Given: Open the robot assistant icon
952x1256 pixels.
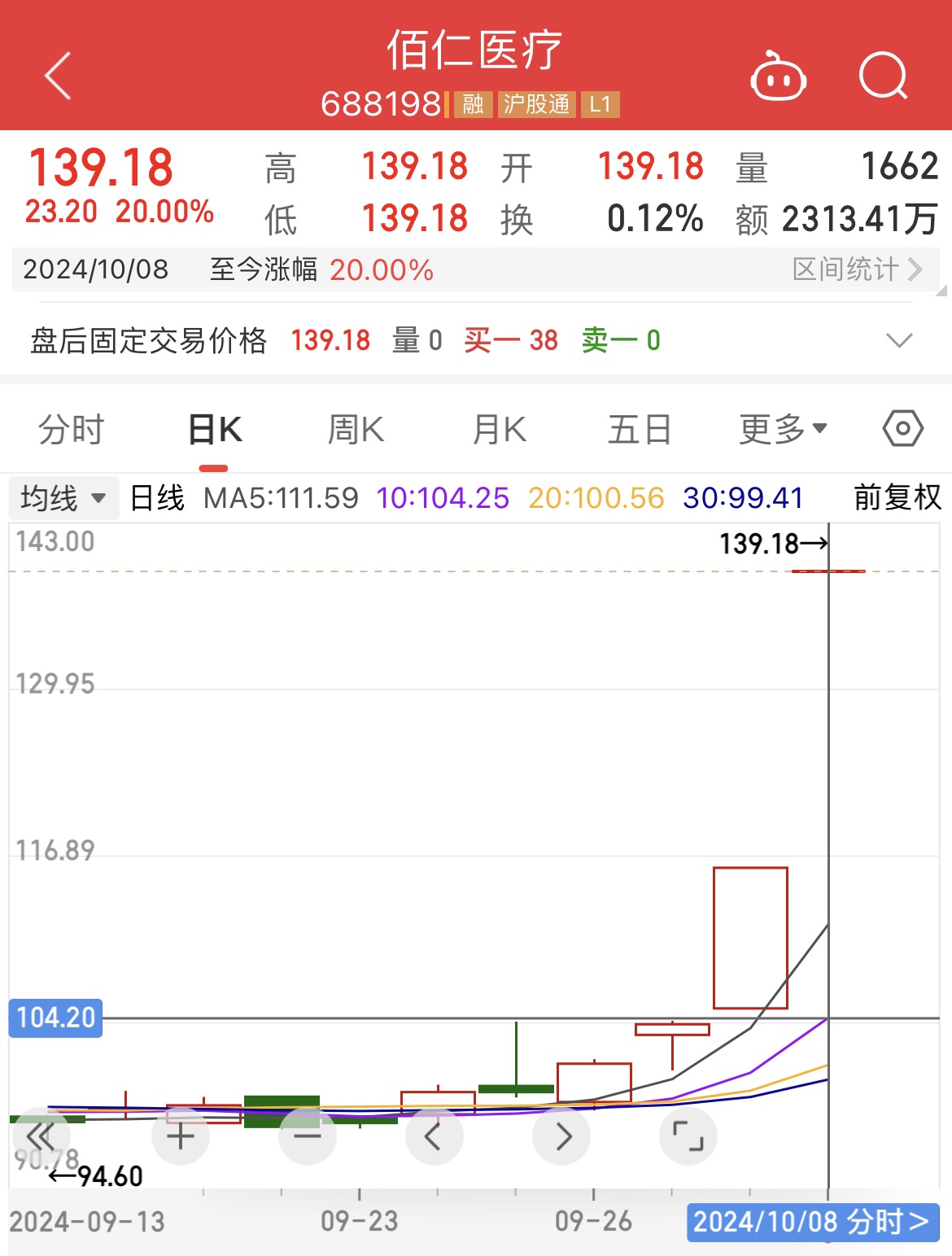Looking at the screenshot, I should click(x=777, y=77).
